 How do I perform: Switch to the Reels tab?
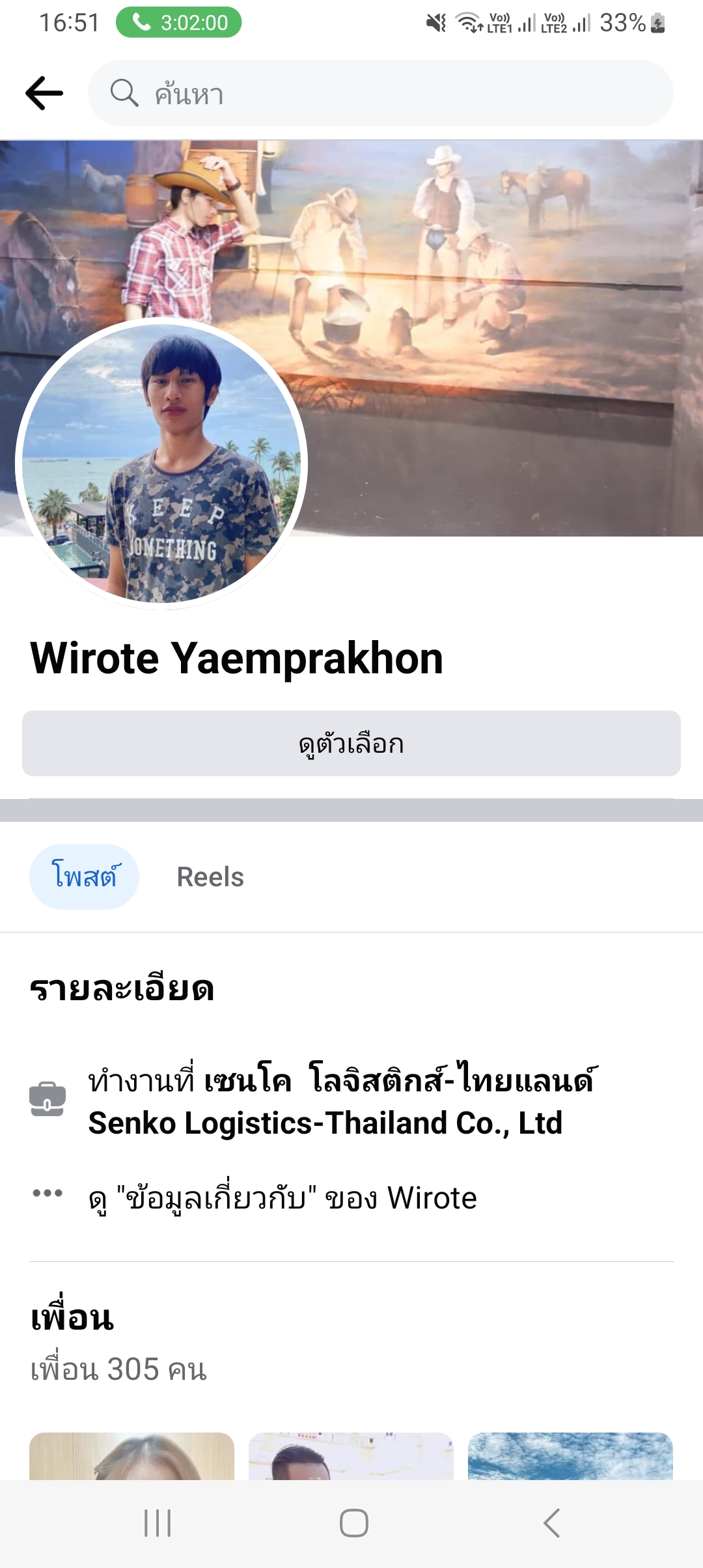coord(210,876)
